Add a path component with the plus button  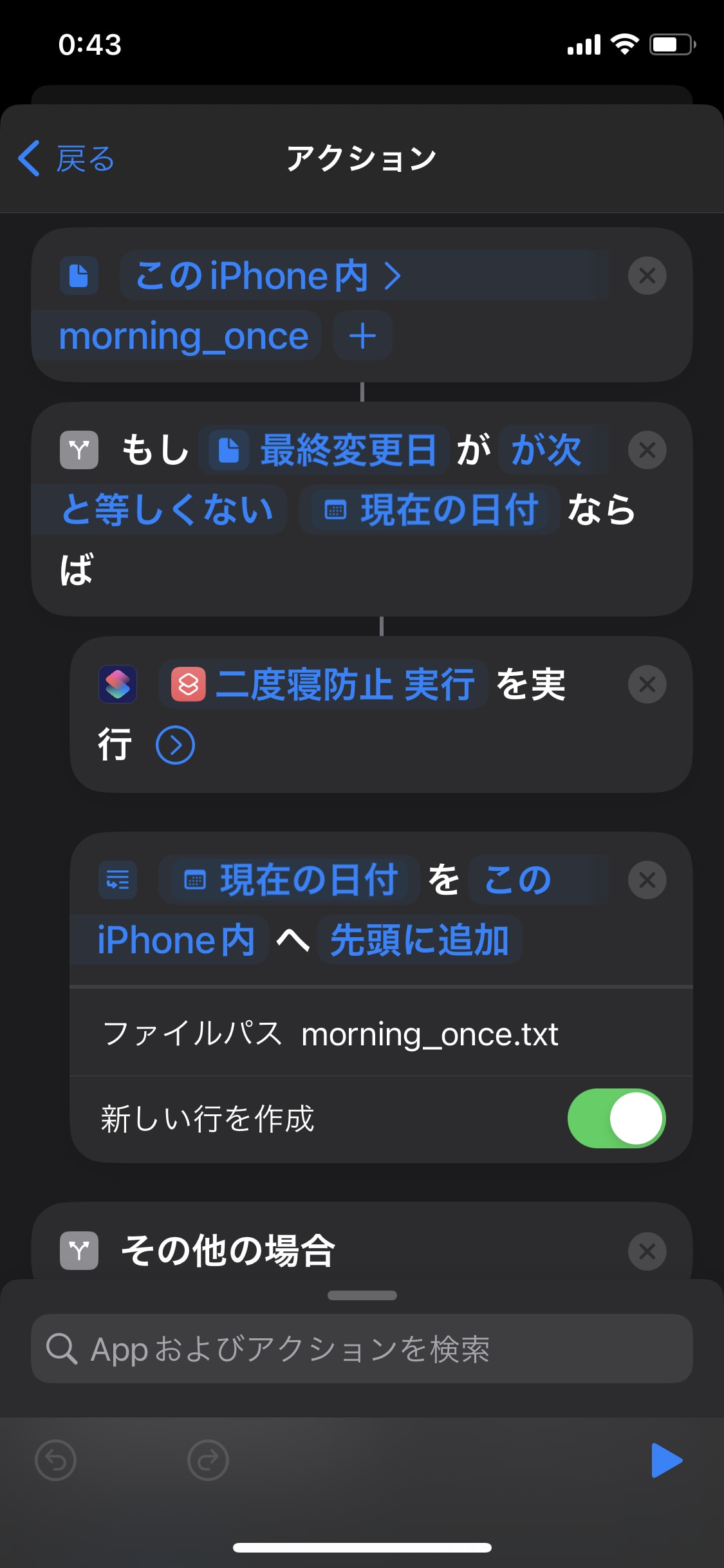pos(362,336)
